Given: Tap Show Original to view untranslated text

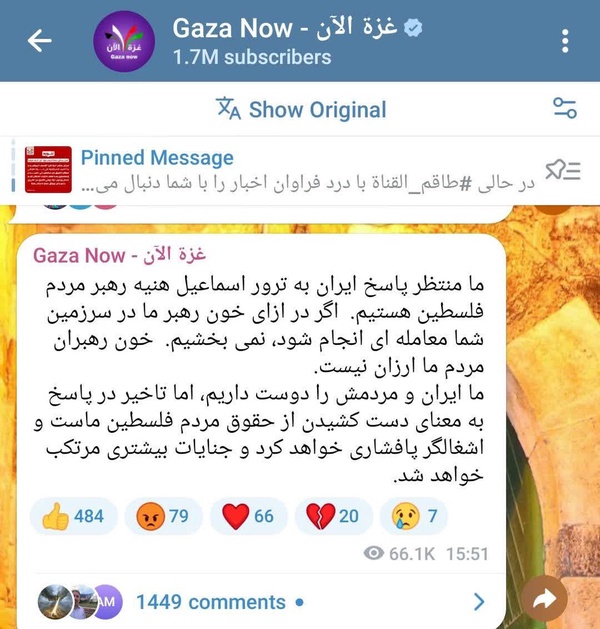Looking at the screenshot, I should pyautogui.click(x=301, y=109).
